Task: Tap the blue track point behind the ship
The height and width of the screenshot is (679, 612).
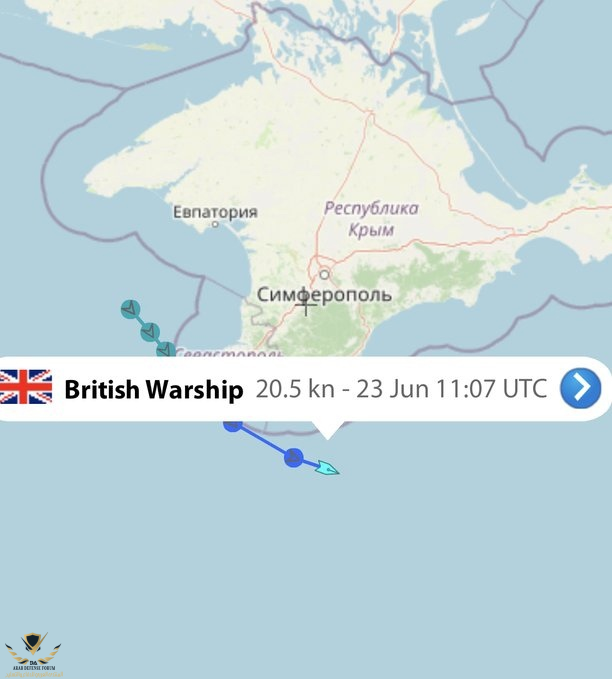Action: 293,458
